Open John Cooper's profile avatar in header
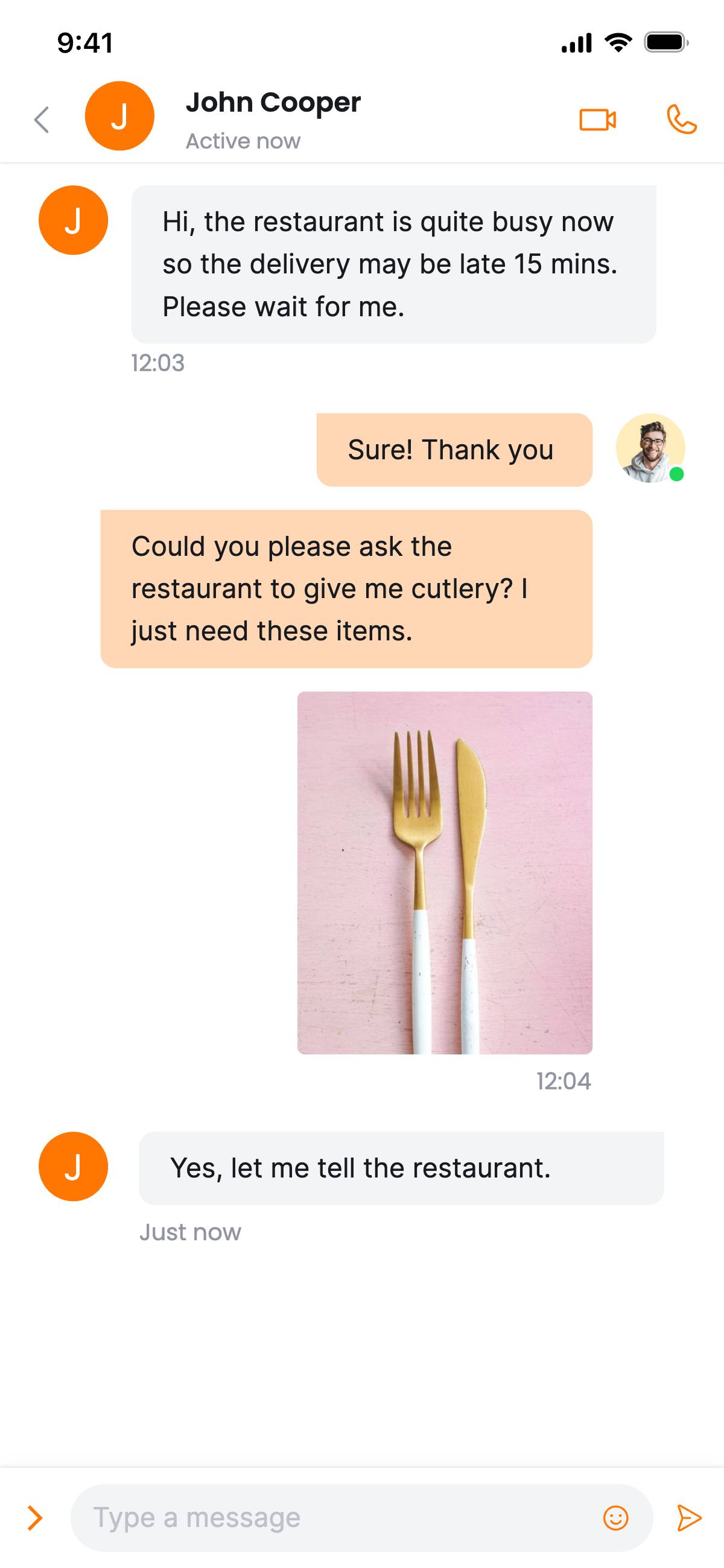724x1568 pixels. pos(119,116)
